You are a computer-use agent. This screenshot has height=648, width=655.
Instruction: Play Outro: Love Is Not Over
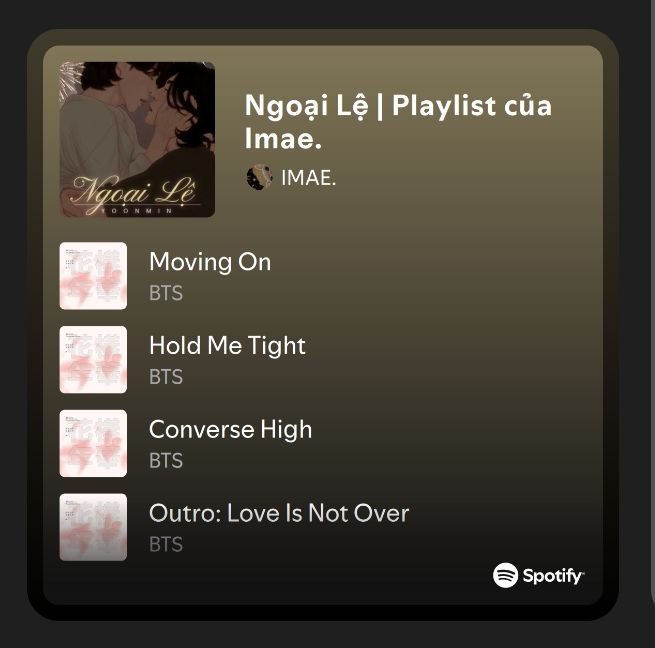coord(278,514)
